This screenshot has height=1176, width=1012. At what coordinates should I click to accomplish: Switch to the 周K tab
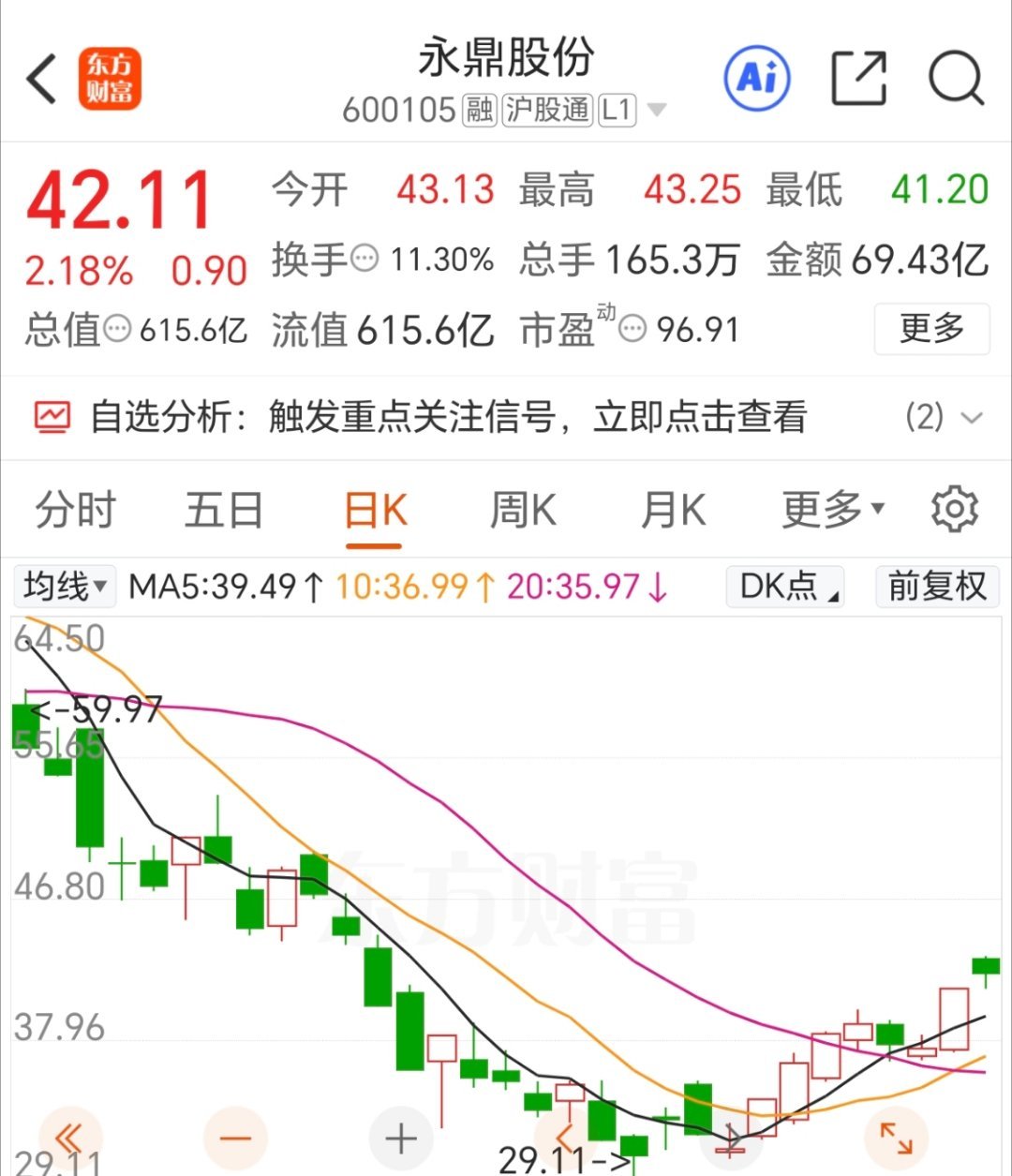(x=523, y=511)
